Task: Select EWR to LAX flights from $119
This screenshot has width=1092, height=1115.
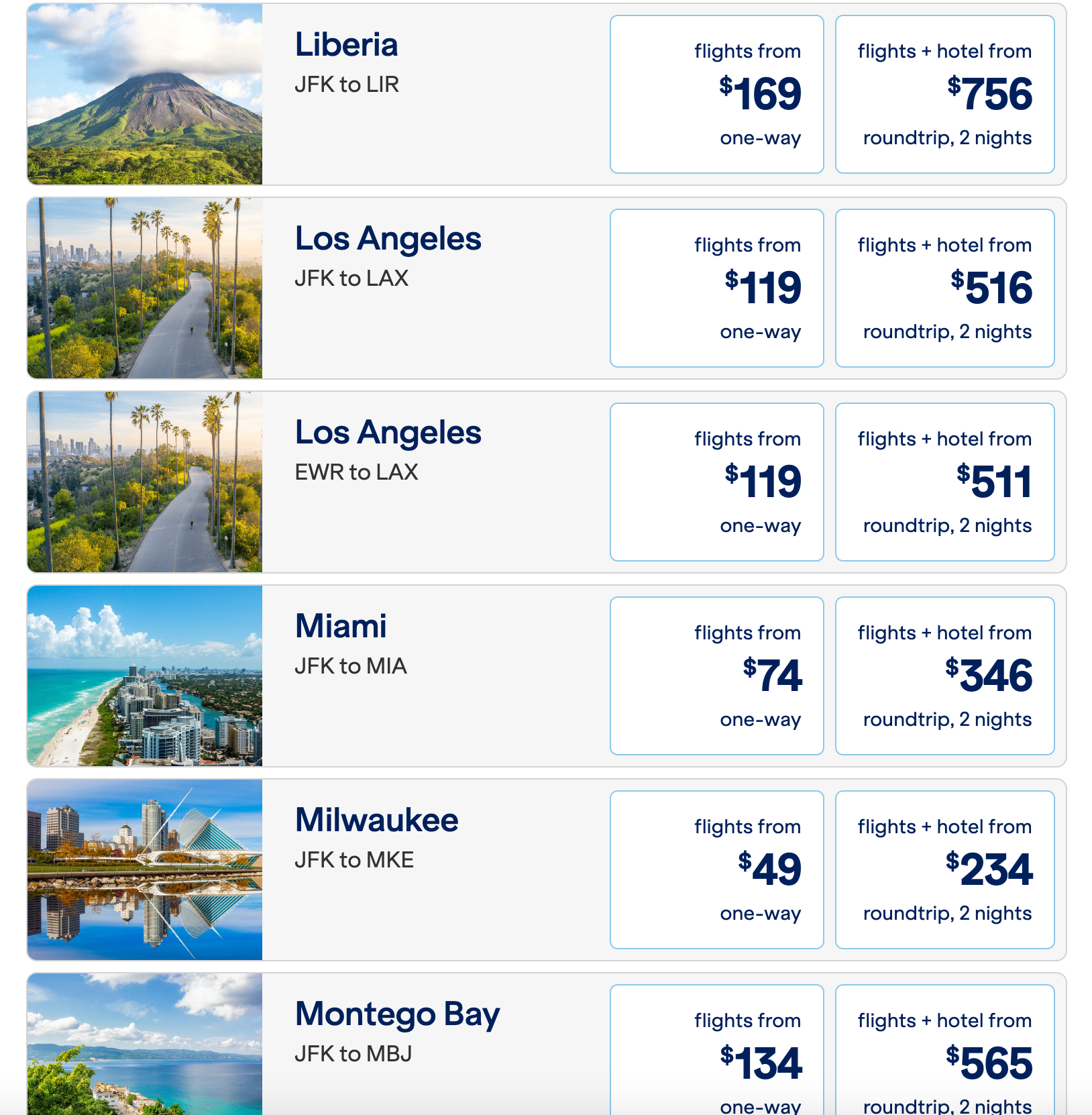Action: pos(716,482)
